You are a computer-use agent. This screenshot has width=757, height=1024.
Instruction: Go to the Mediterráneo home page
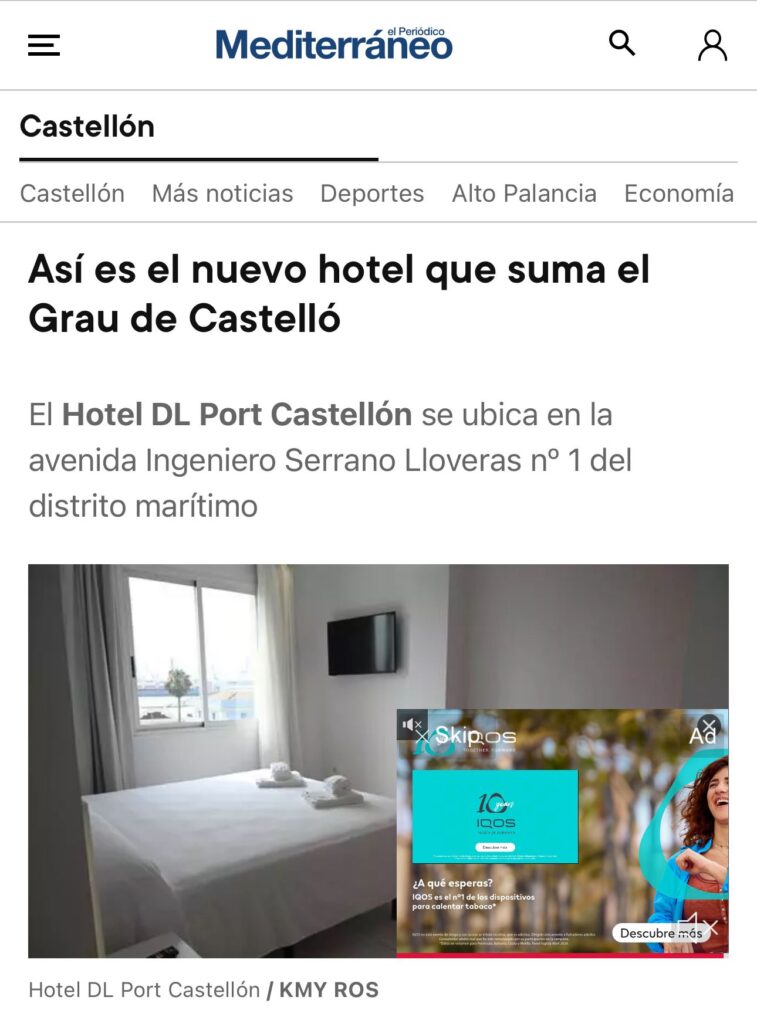point(334,44)
